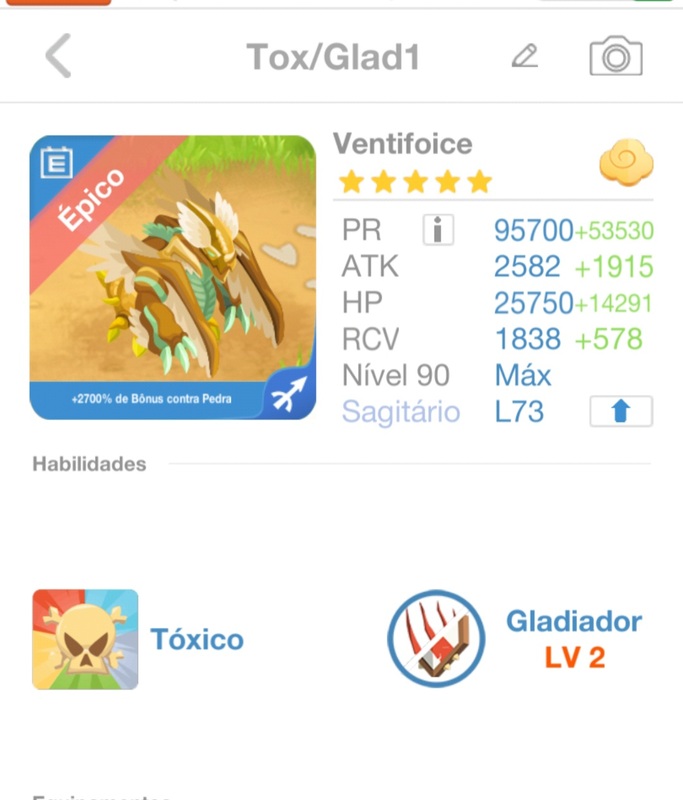Edit the Tox/Glad1 name with the pencil
Screen dimensions: 683x800
(524, 57)
